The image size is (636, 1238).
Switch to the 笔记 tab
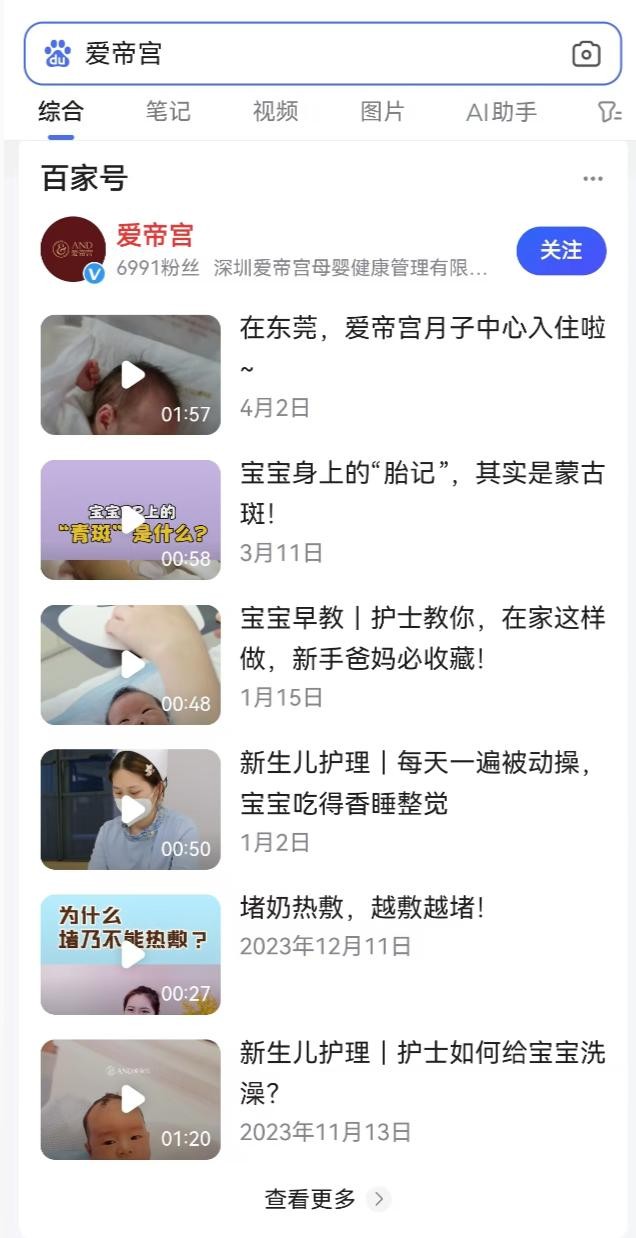168,112
